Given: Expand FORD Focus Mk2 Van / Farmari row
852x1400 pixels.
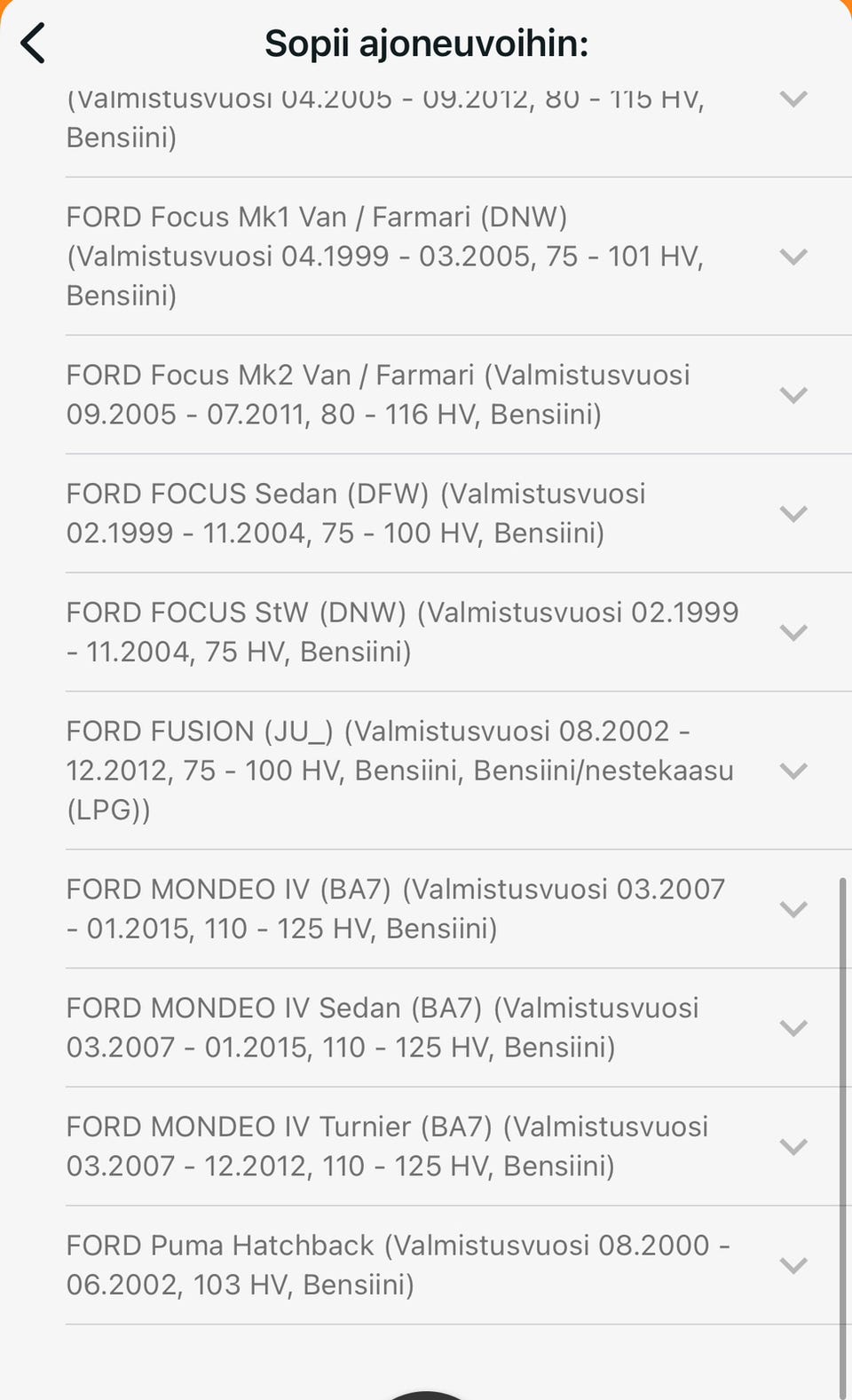Looking at the screenshot, I should coord(793,395).
